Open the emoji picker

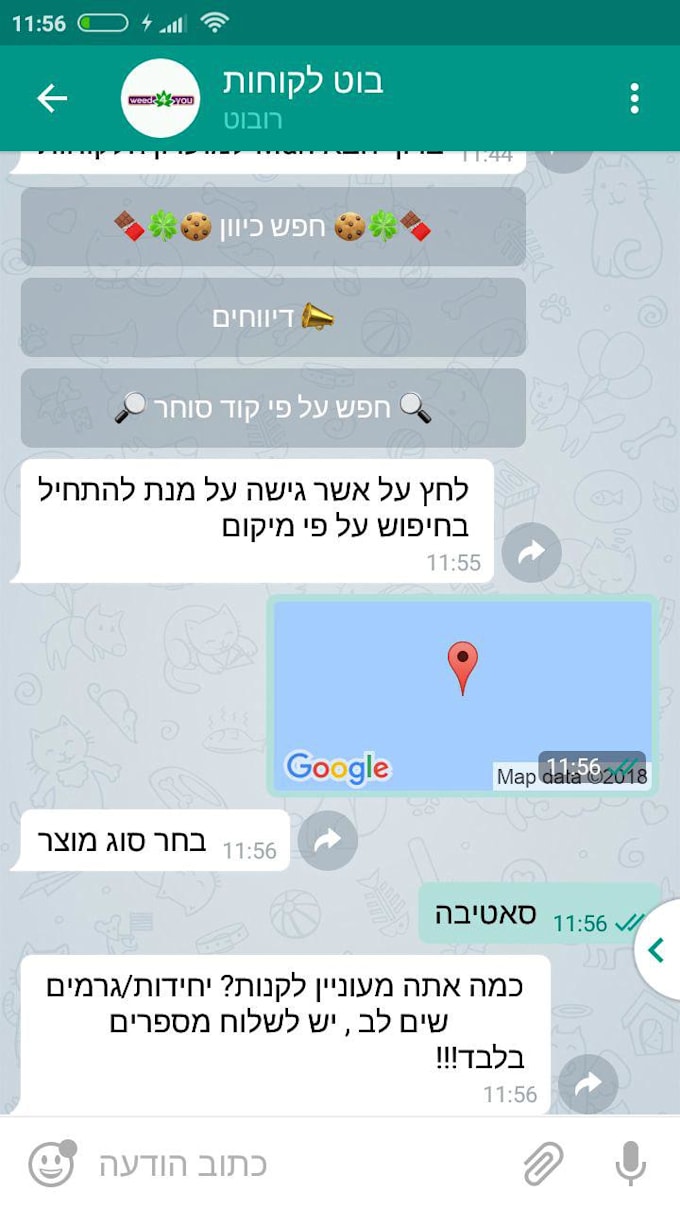[x=50, y=1164]
